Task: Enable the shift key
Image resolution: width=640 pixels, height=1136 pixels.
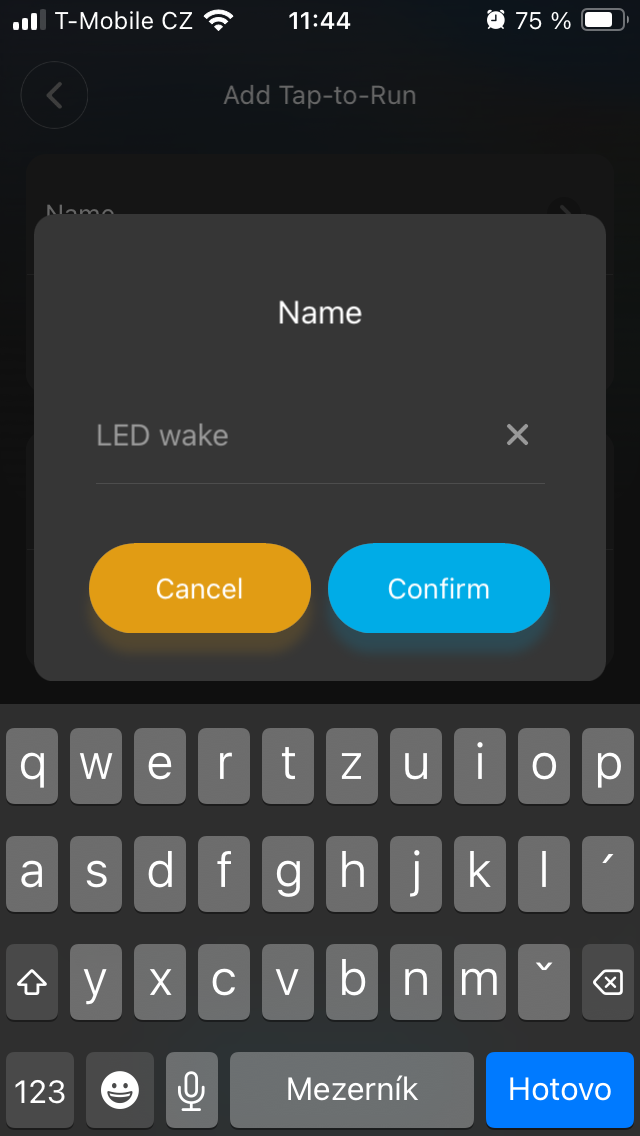Action: (x=32, y=982)
